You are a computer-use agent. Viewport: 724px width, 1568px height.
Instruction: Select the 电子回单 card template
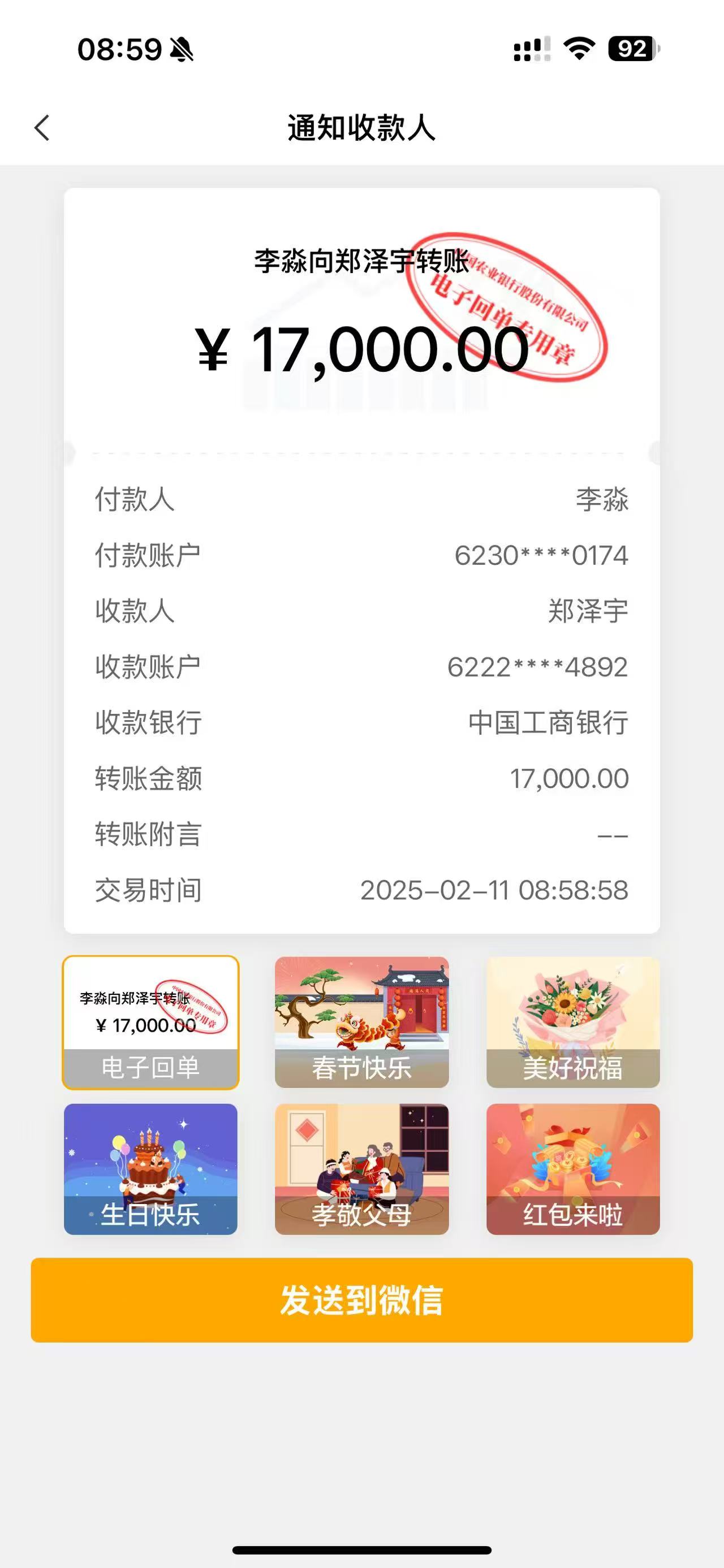pos(150,1022)
